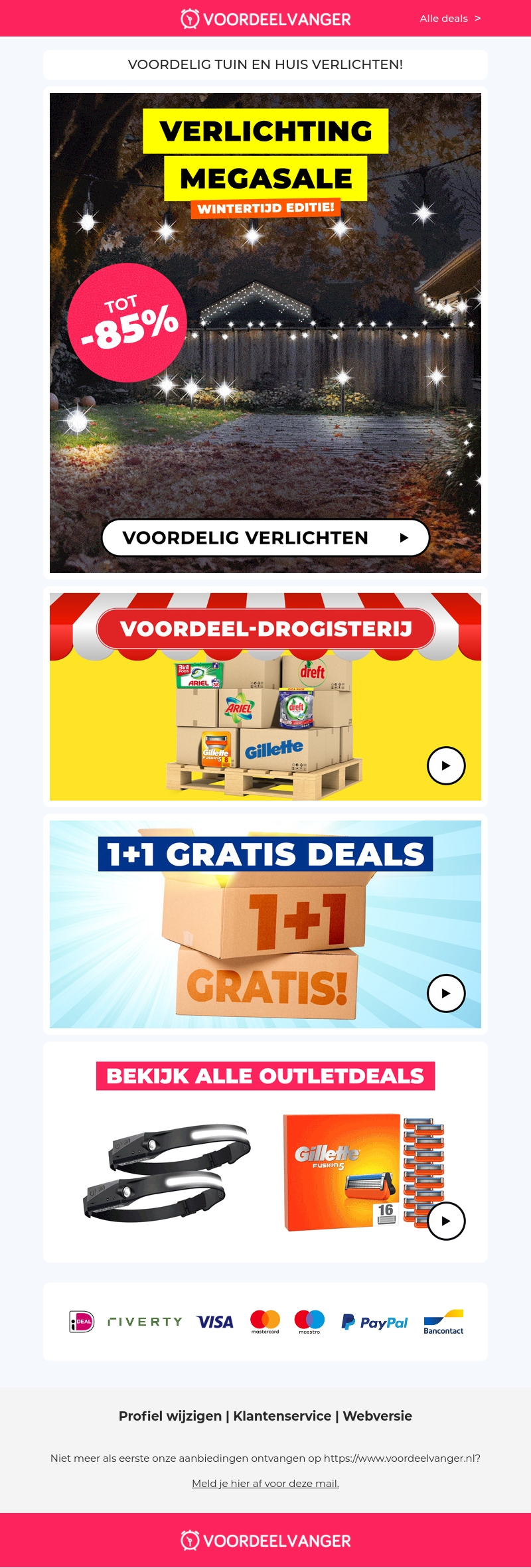Tap the Voordelig Verlichten button
Image resolution: width=531 pixels, height=1568 pixels.
tap(265, 538)
